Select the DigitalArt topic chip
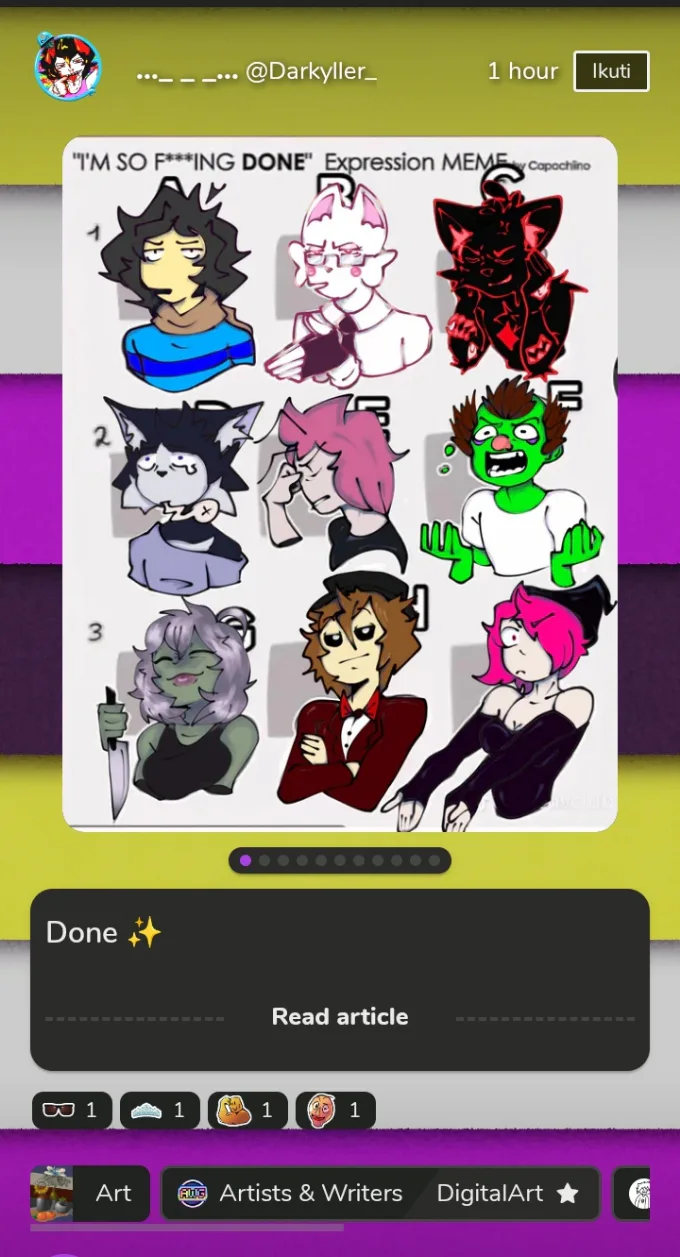The image size is (680, 1257). (x=507, y=1193)
